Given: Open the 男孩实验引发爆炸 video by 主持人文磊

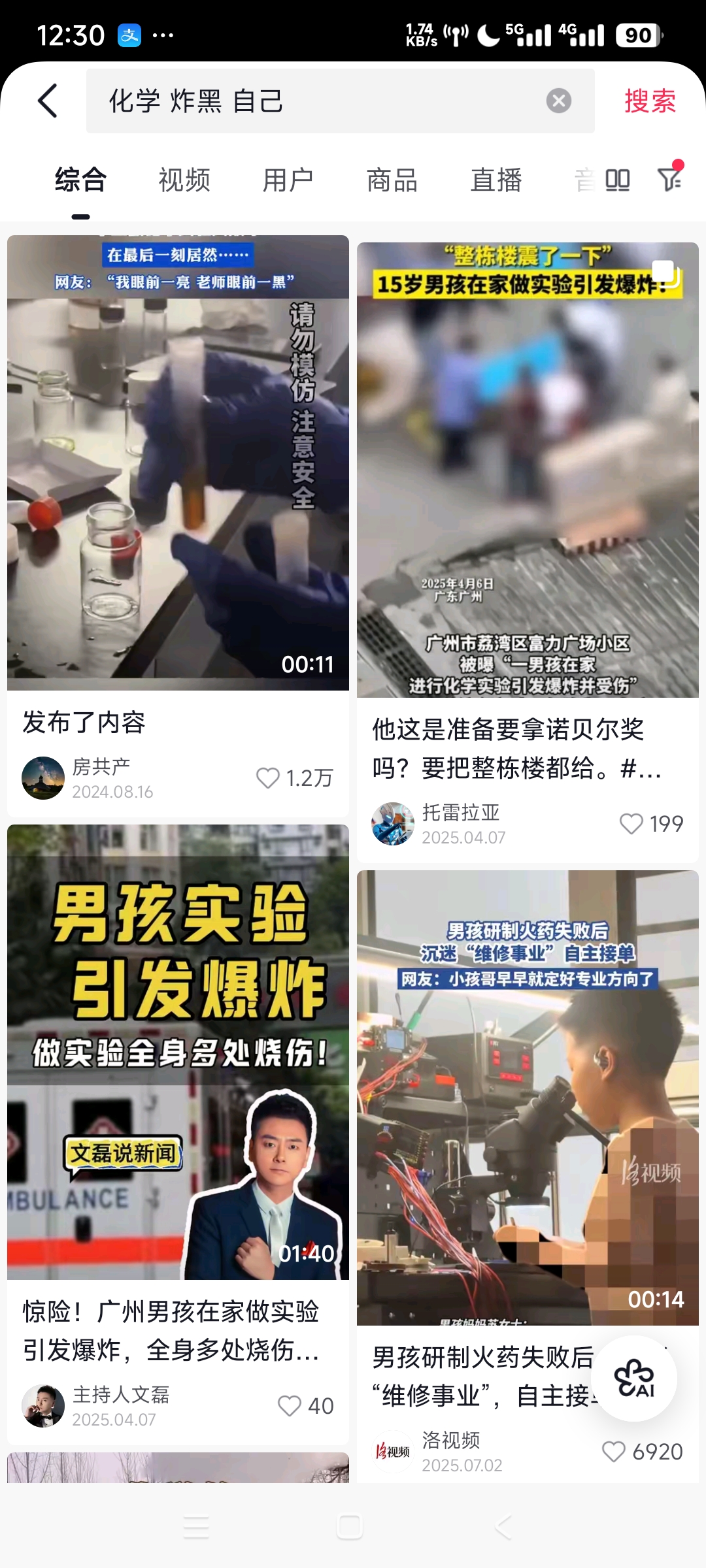Looking at the screenshot, I should [x=178, y=1052].
